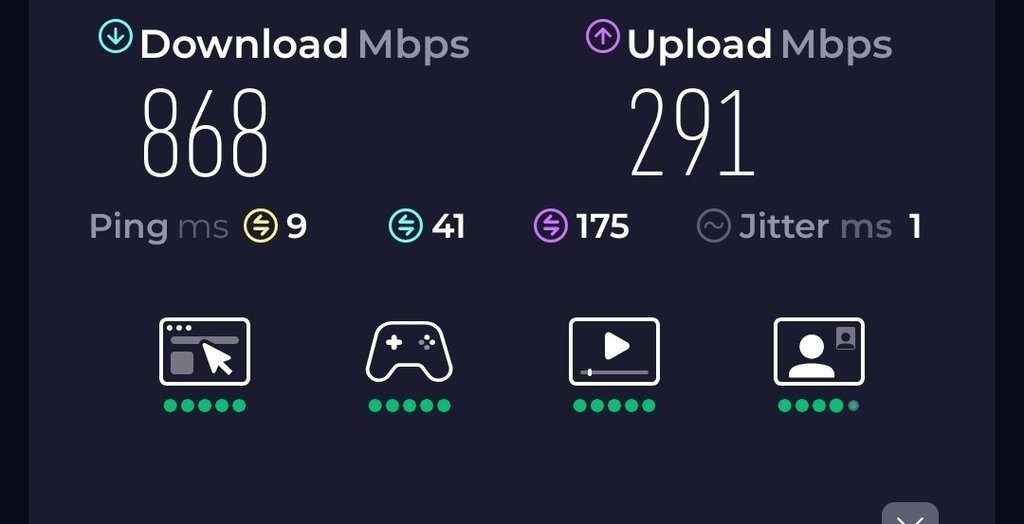Viewport: 1024px width, 524px height.
Task: Open the web browsing experience rating
Action: coord(204,352)
